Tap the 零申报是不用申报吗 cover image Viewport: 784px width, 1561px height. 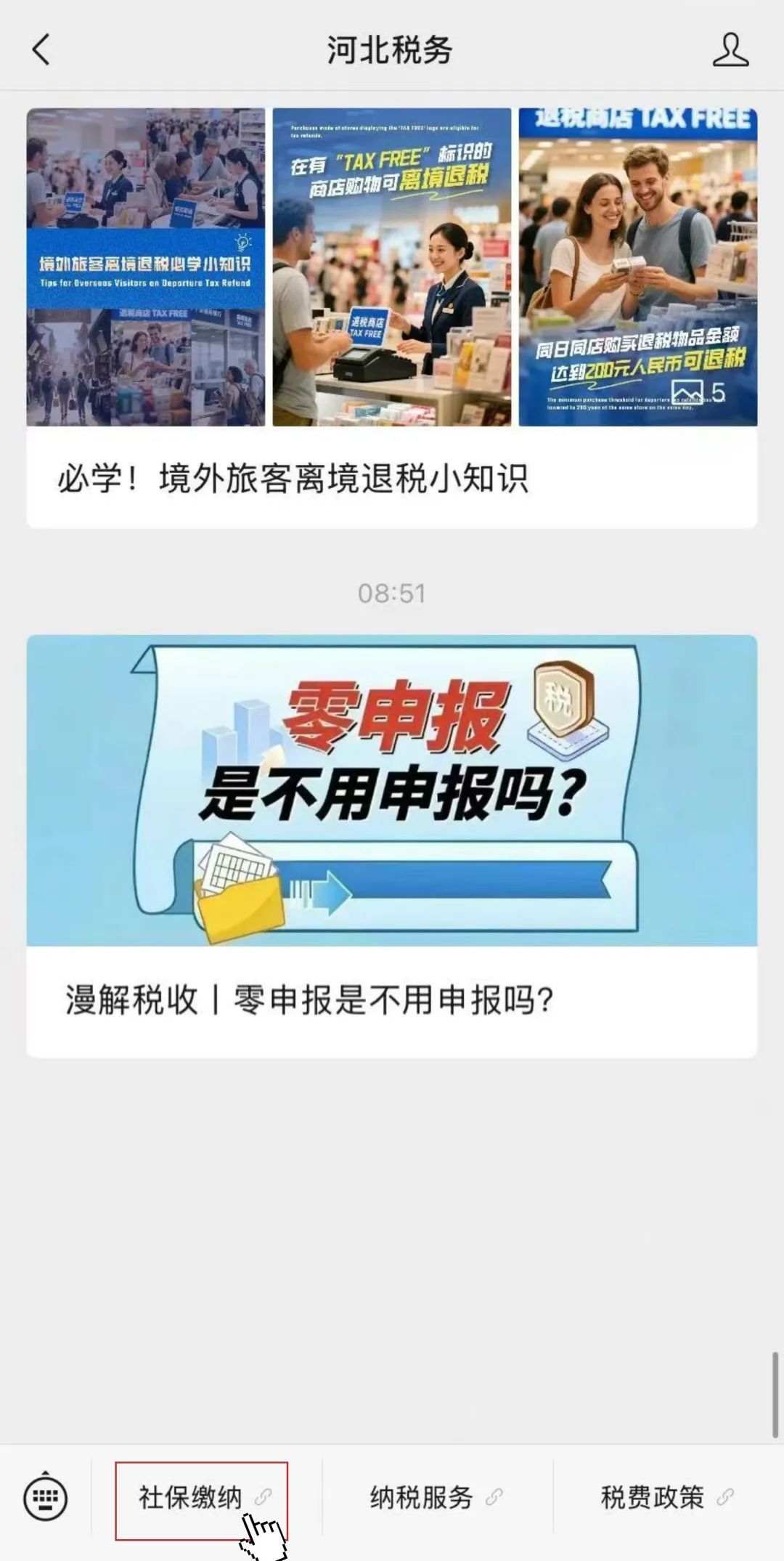[392, 792]
